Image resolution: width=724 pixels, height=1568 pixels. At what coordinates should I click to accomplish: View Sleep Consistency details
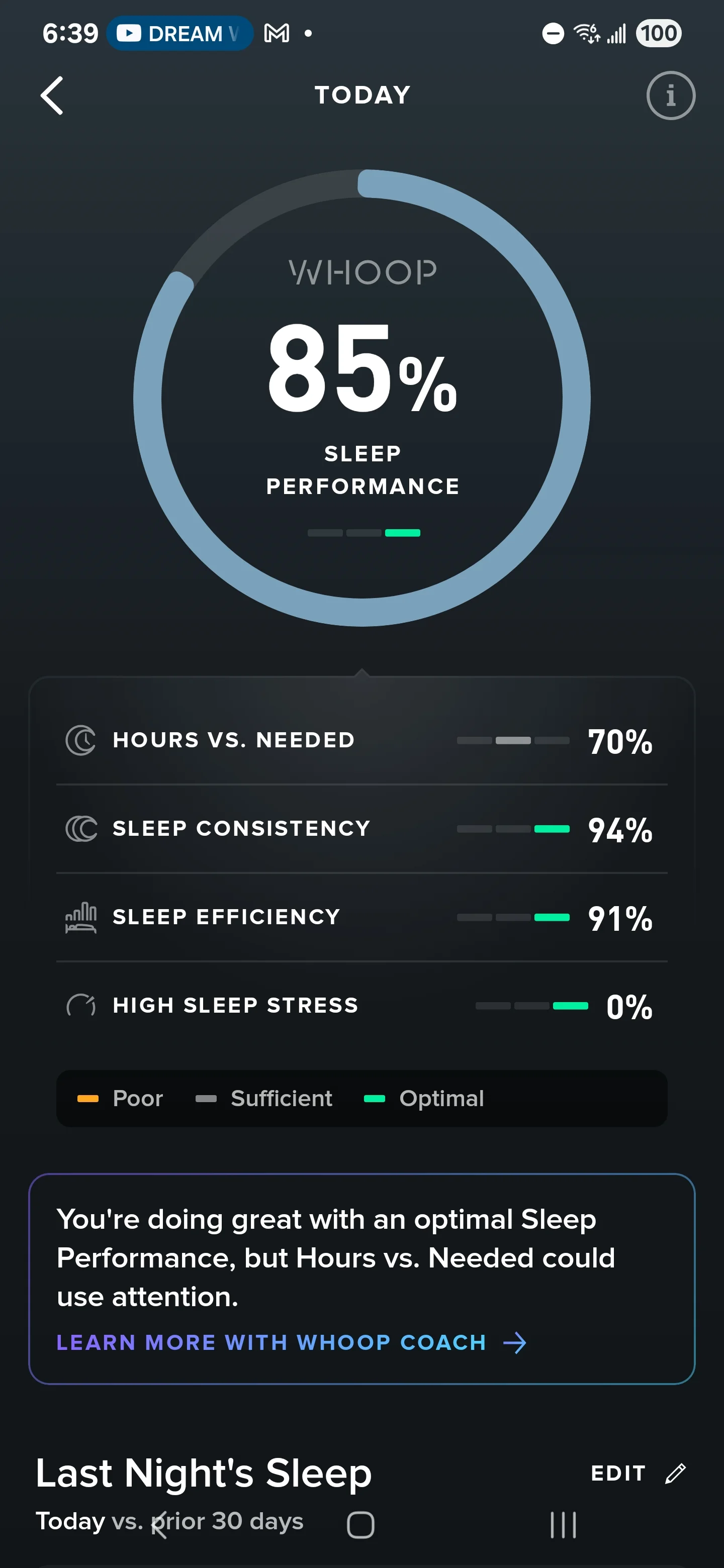click(361, 829)
